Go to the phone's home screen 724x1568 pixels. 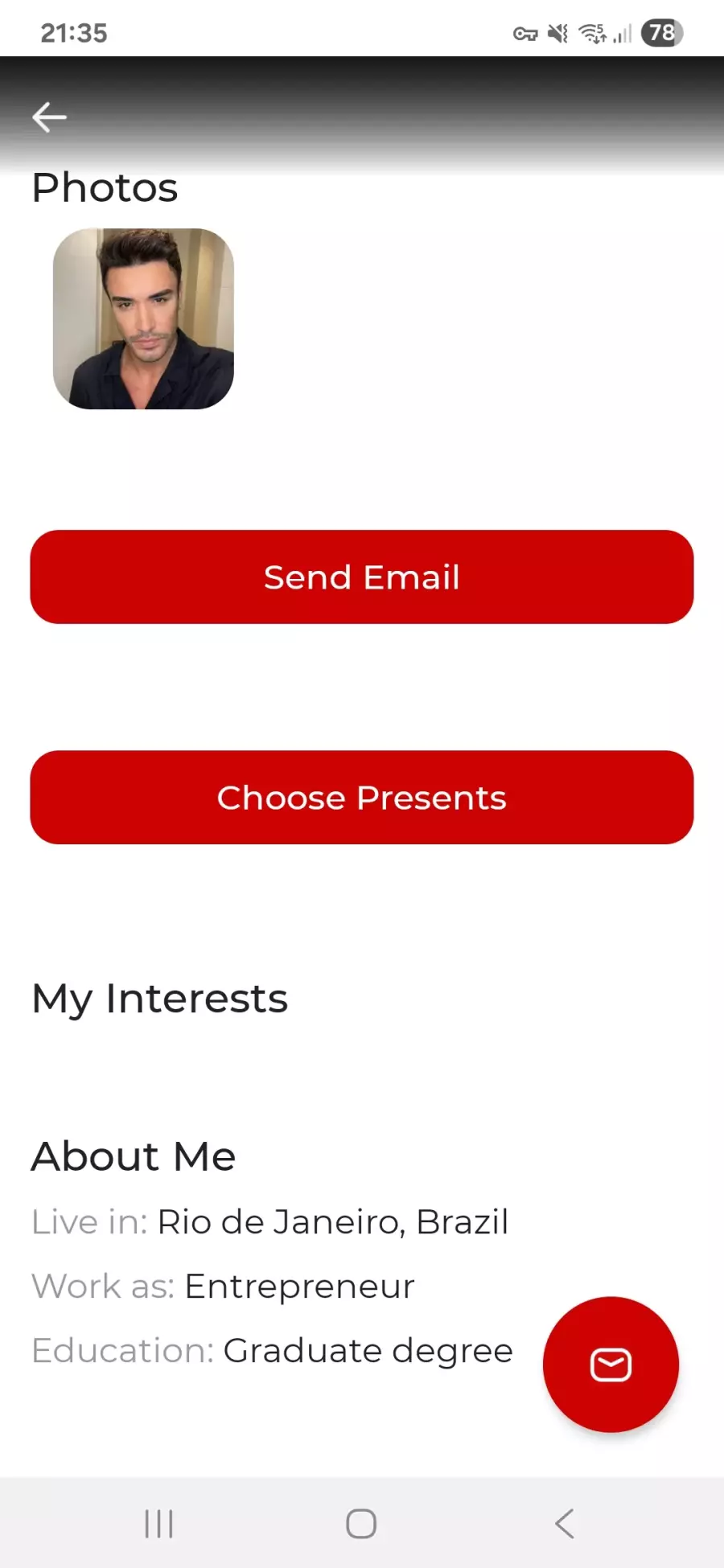click(x=361, y=1523)
